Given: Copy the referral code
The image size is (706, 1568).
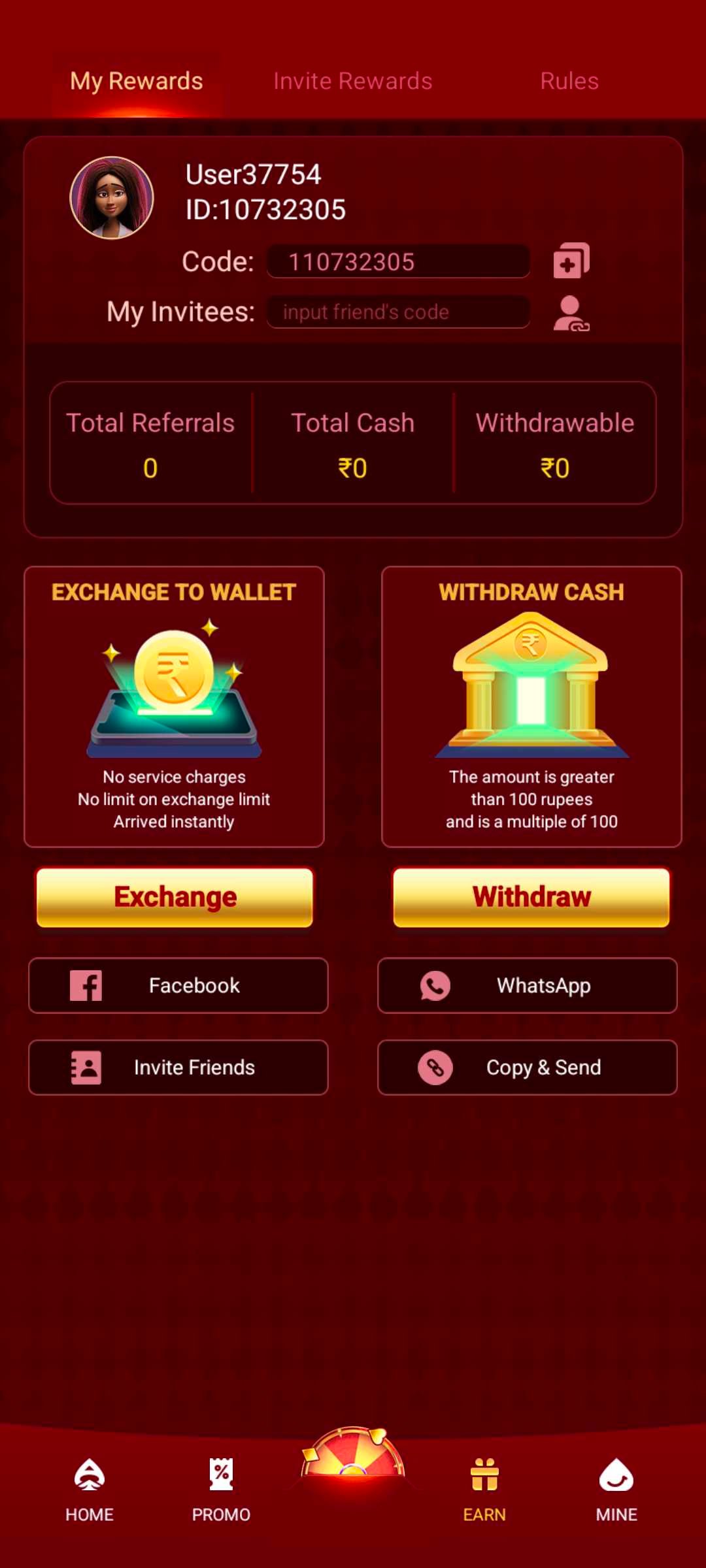Looking at the screenshot, I should tap(571, 261).
